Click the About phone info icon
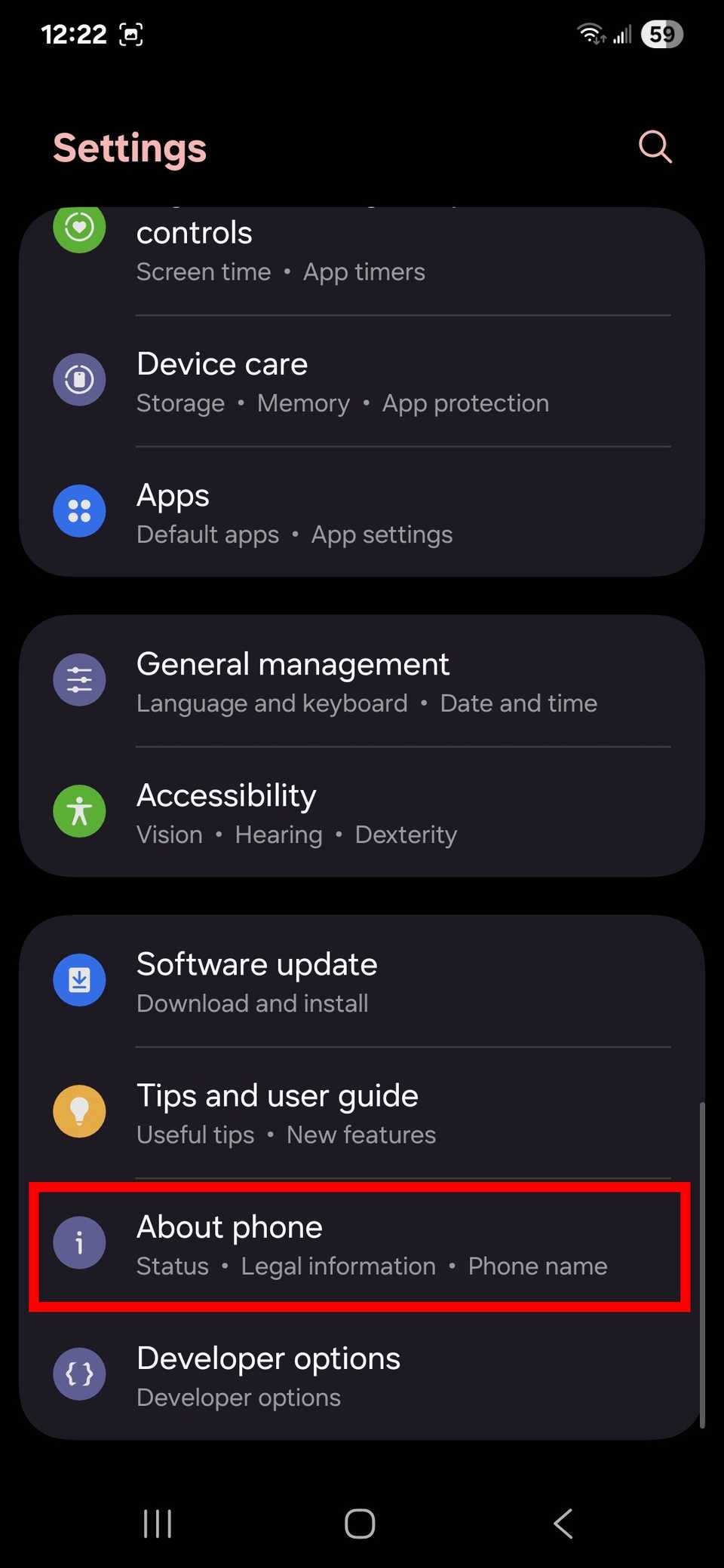The height and width of the screenshot is (1568, 724). point(79,1242)
